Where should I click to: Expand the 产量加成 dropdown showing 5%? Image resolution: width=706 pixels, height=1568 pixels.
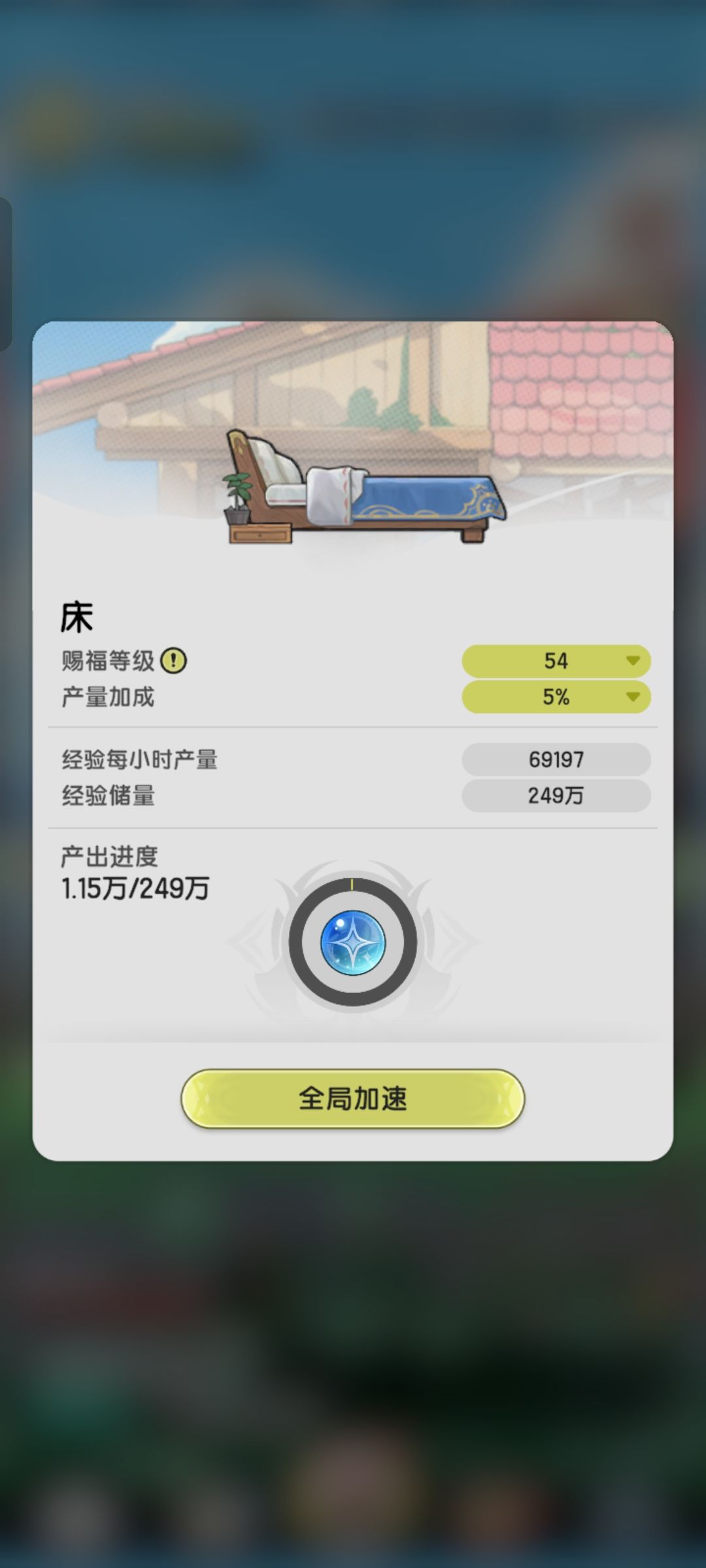pos(556,696)
